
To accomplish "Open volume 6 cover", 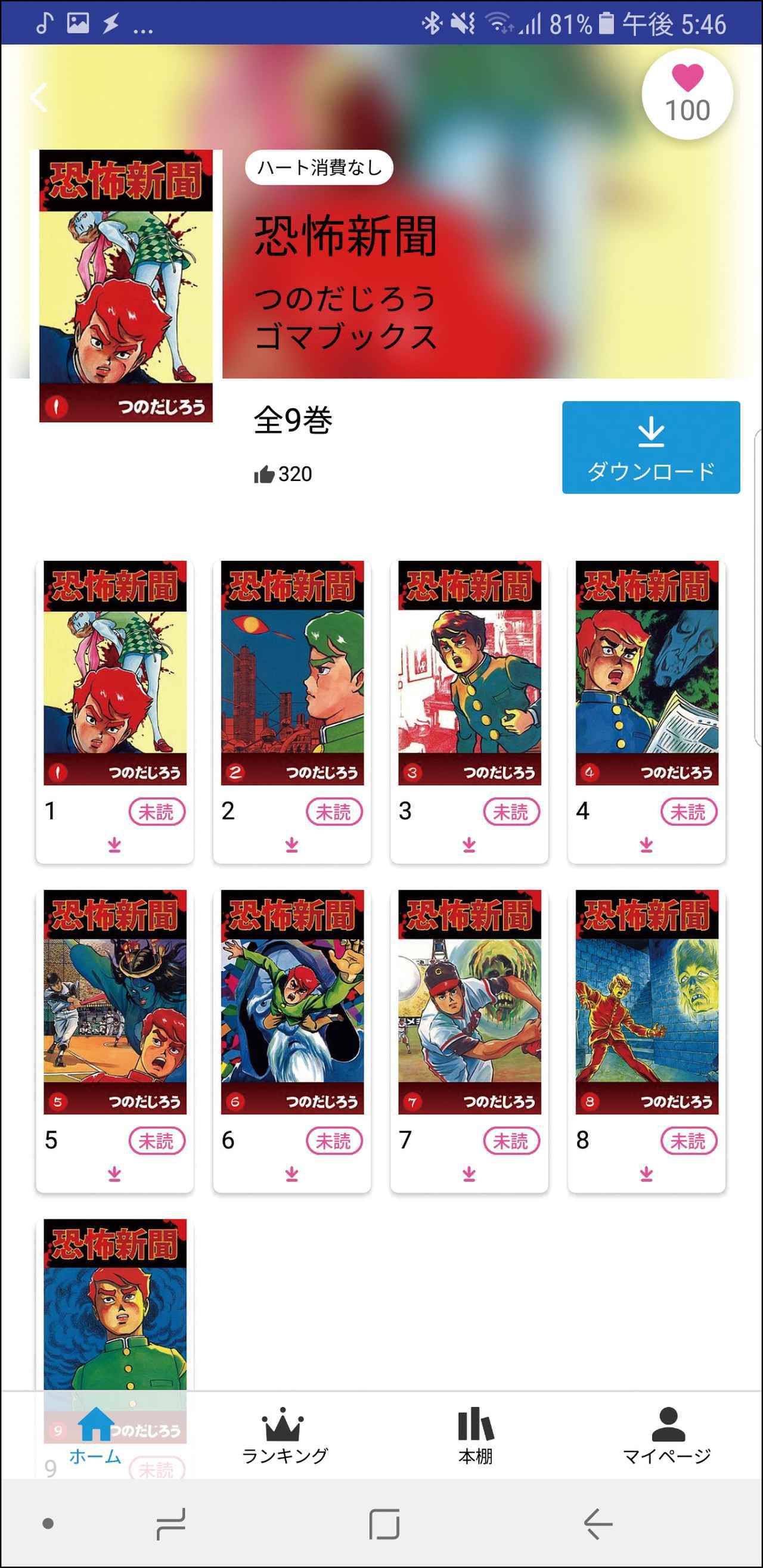I will [x=291, y=1001].
